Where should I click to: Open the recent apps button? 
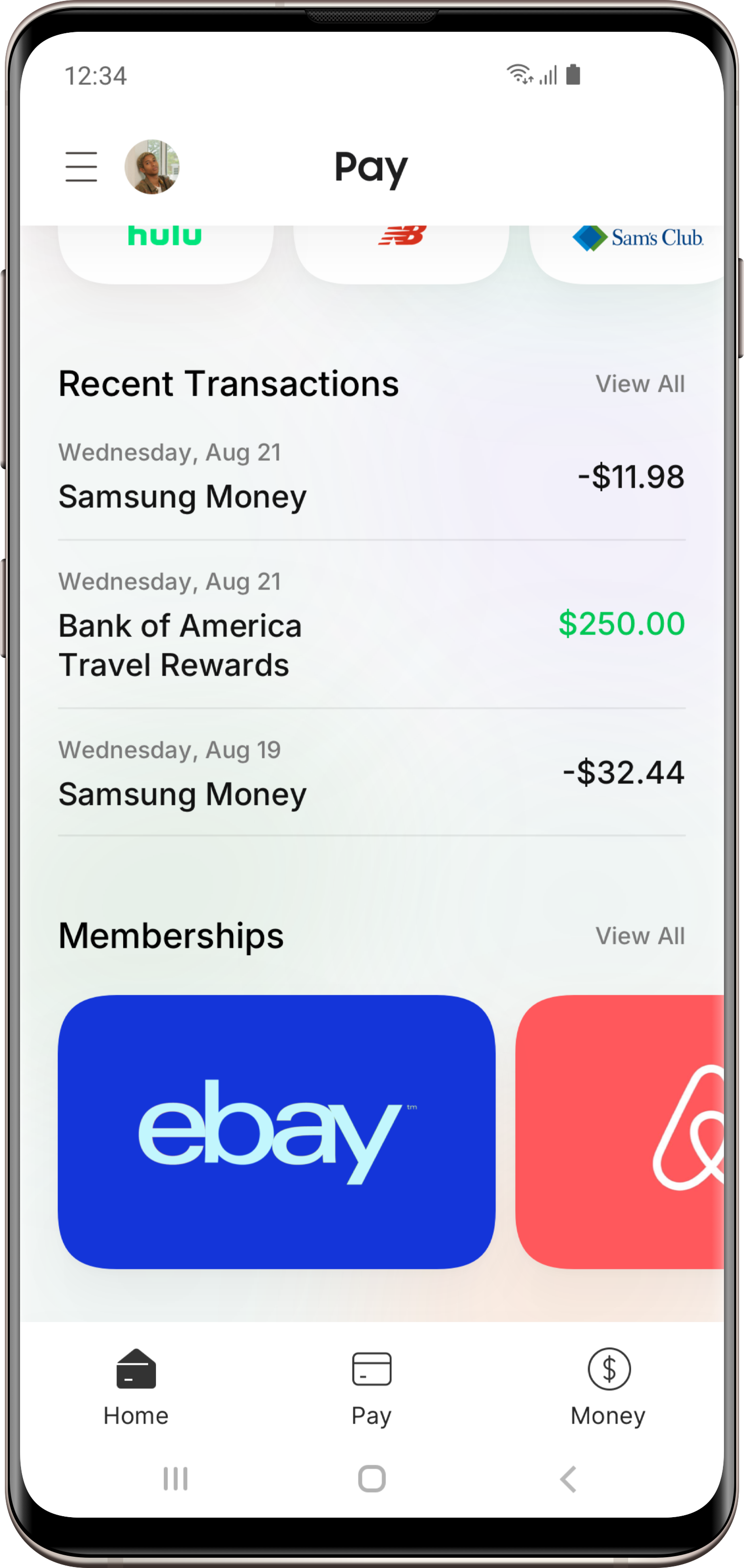(x=175, y=1479)
